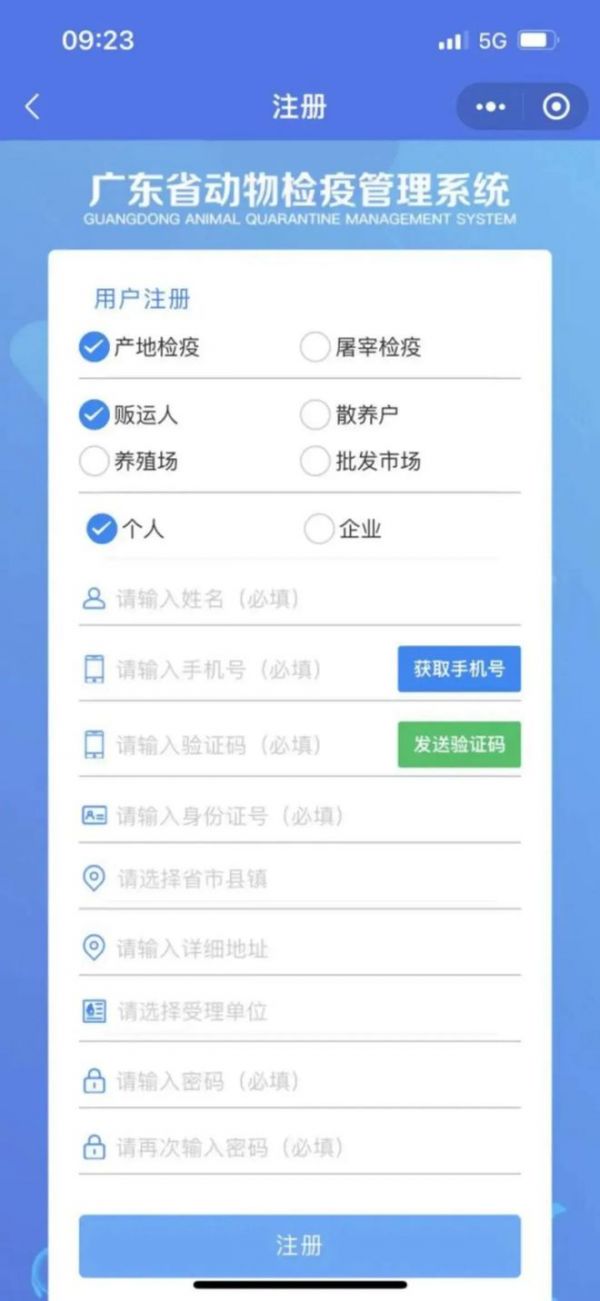
Task: Tap the 获取手机号 button
Action: tap(459, 669)
